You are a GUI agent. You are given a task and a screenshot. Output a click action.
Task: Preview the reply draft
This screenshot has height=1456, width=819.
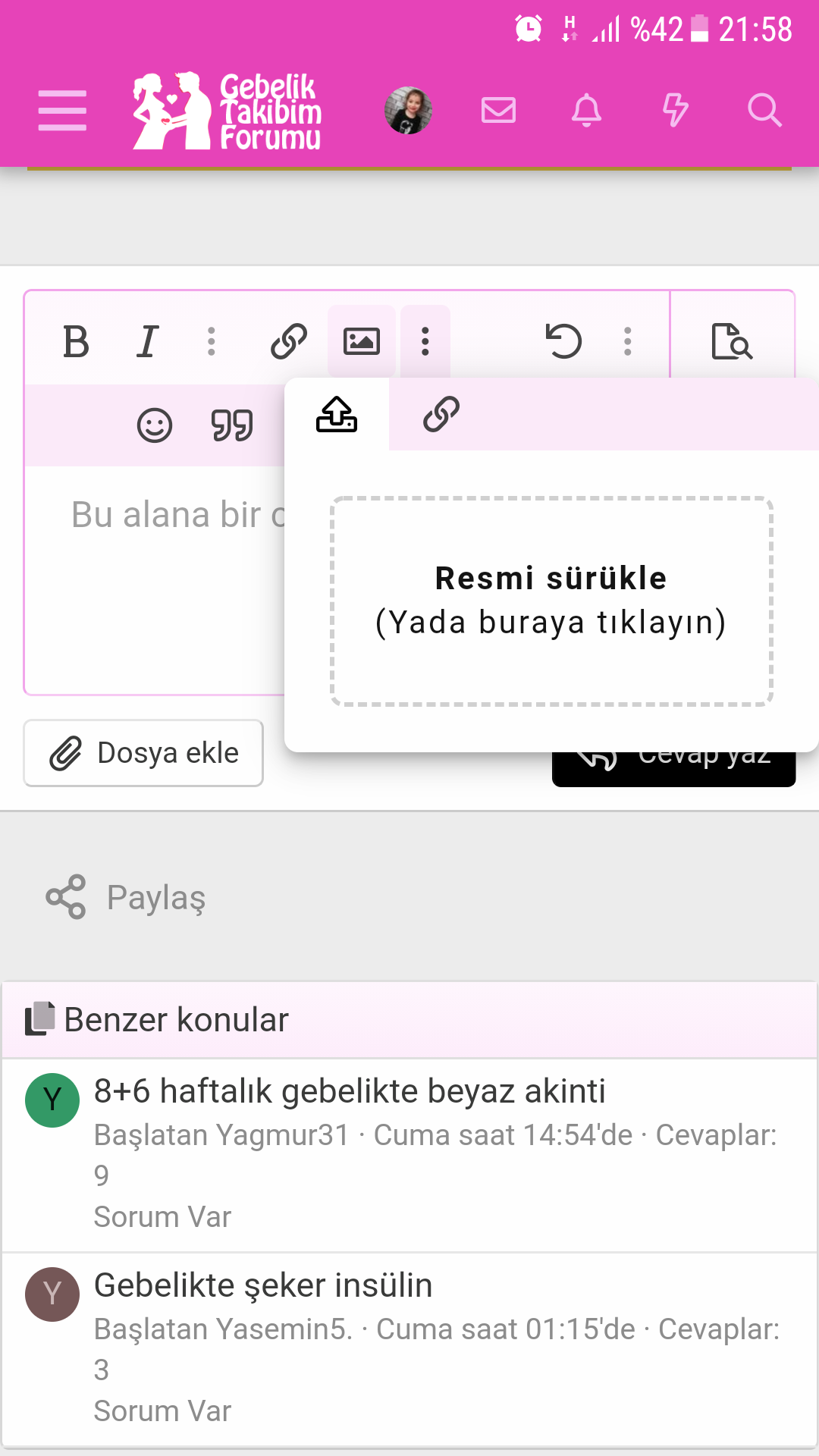pyautogui.click(x=732, y=341)
